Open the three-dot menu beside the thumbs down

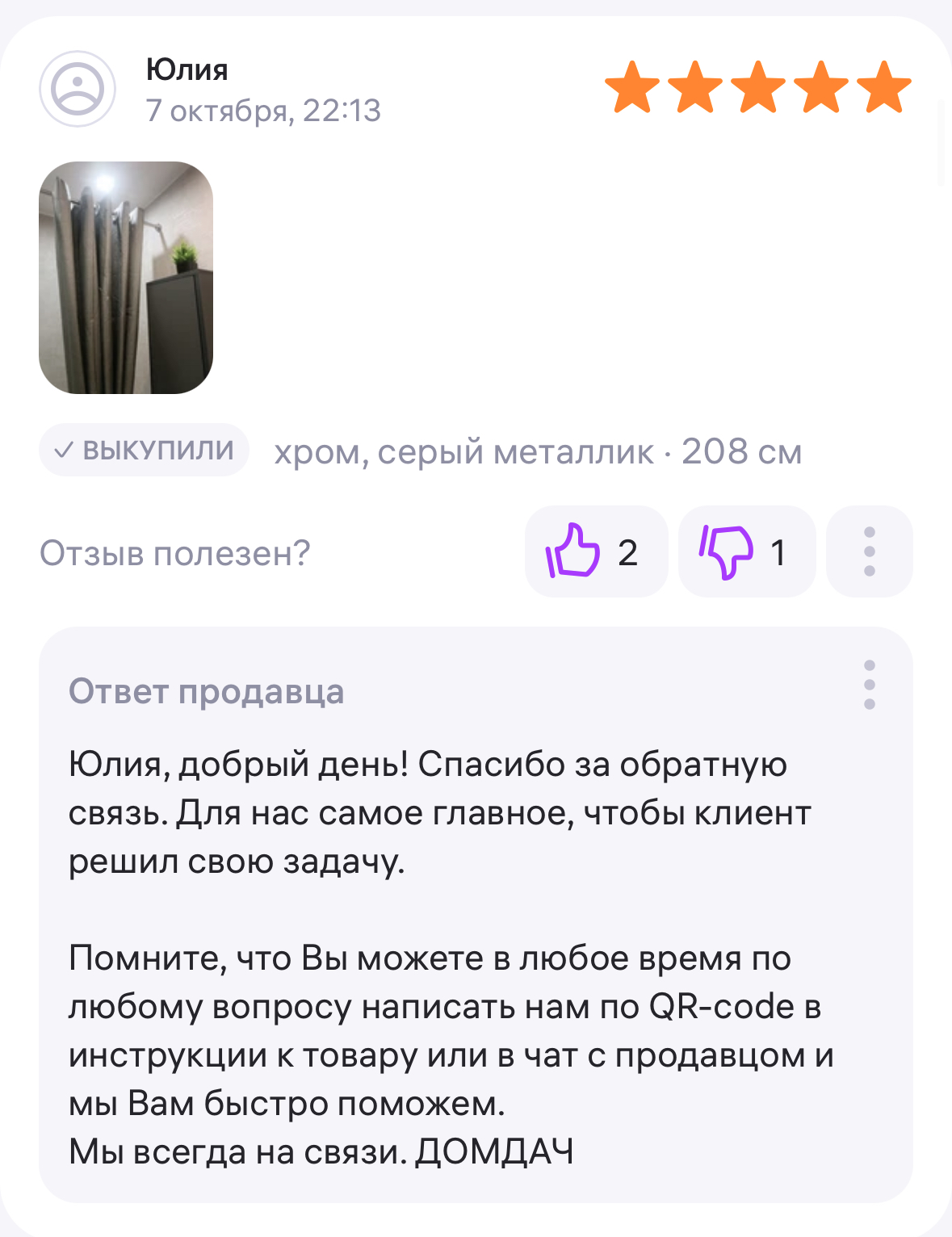pyautogui.click(x=869, y=552)
